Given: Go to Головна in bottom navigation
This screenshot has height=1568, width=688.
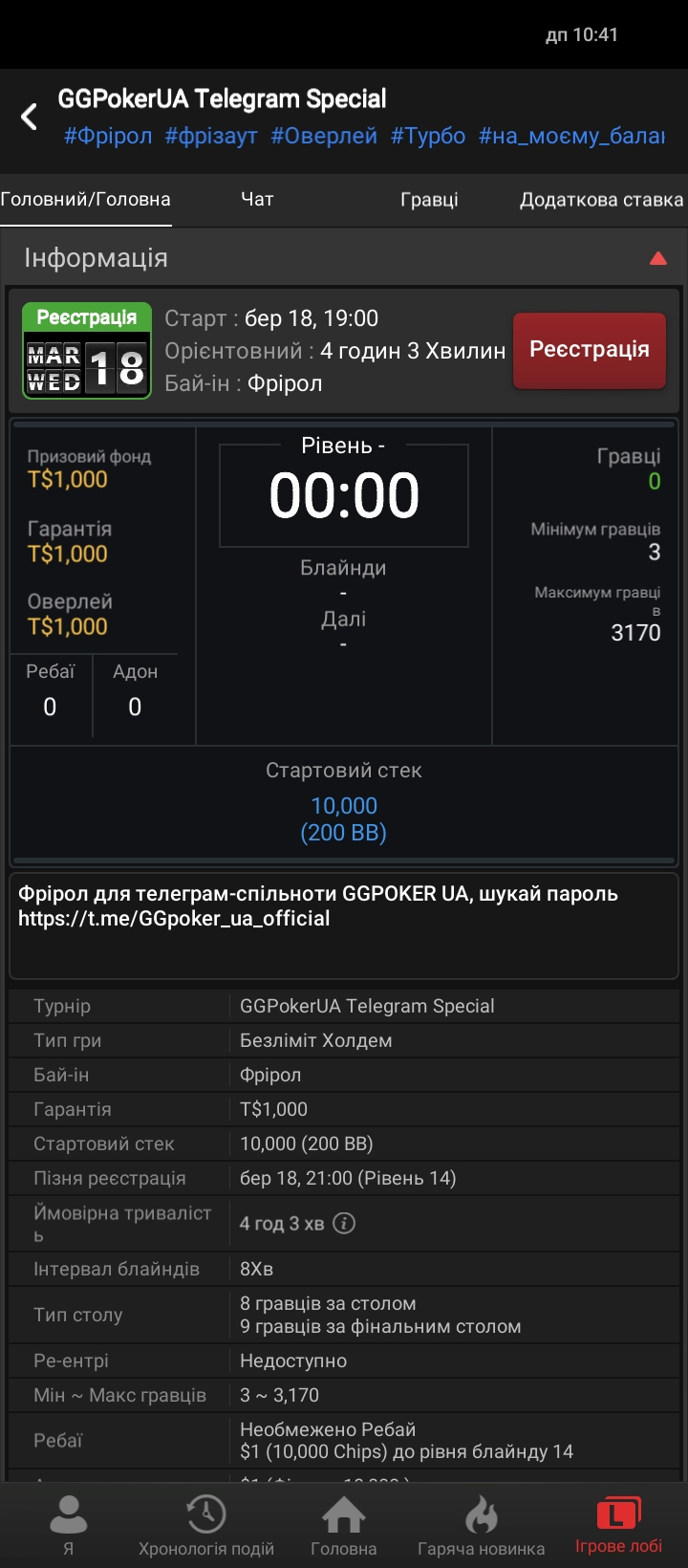Looking at the screenshot, I should [x=343, y=1525].
